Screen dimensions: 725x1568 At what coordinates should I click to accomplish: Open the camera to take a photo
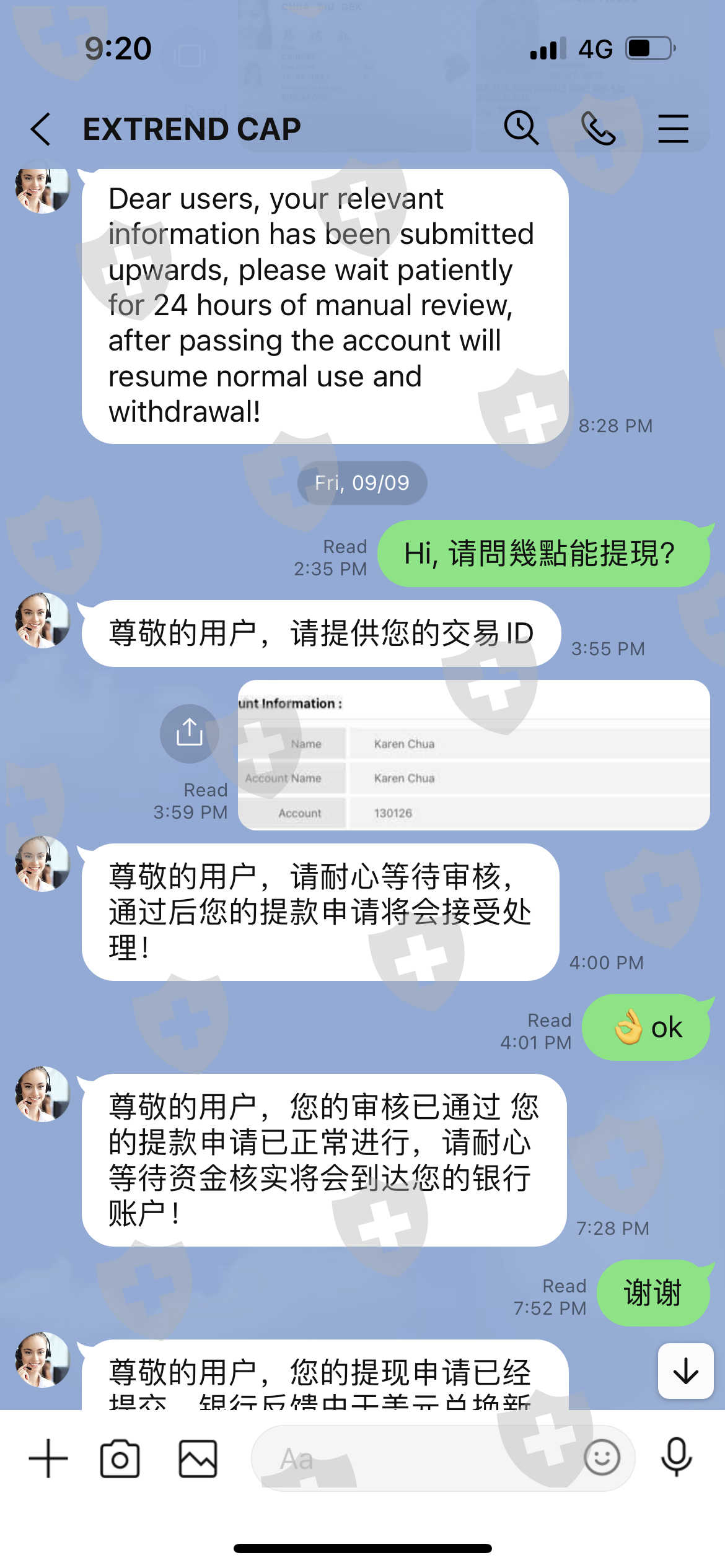click(x=120, y=1458)
